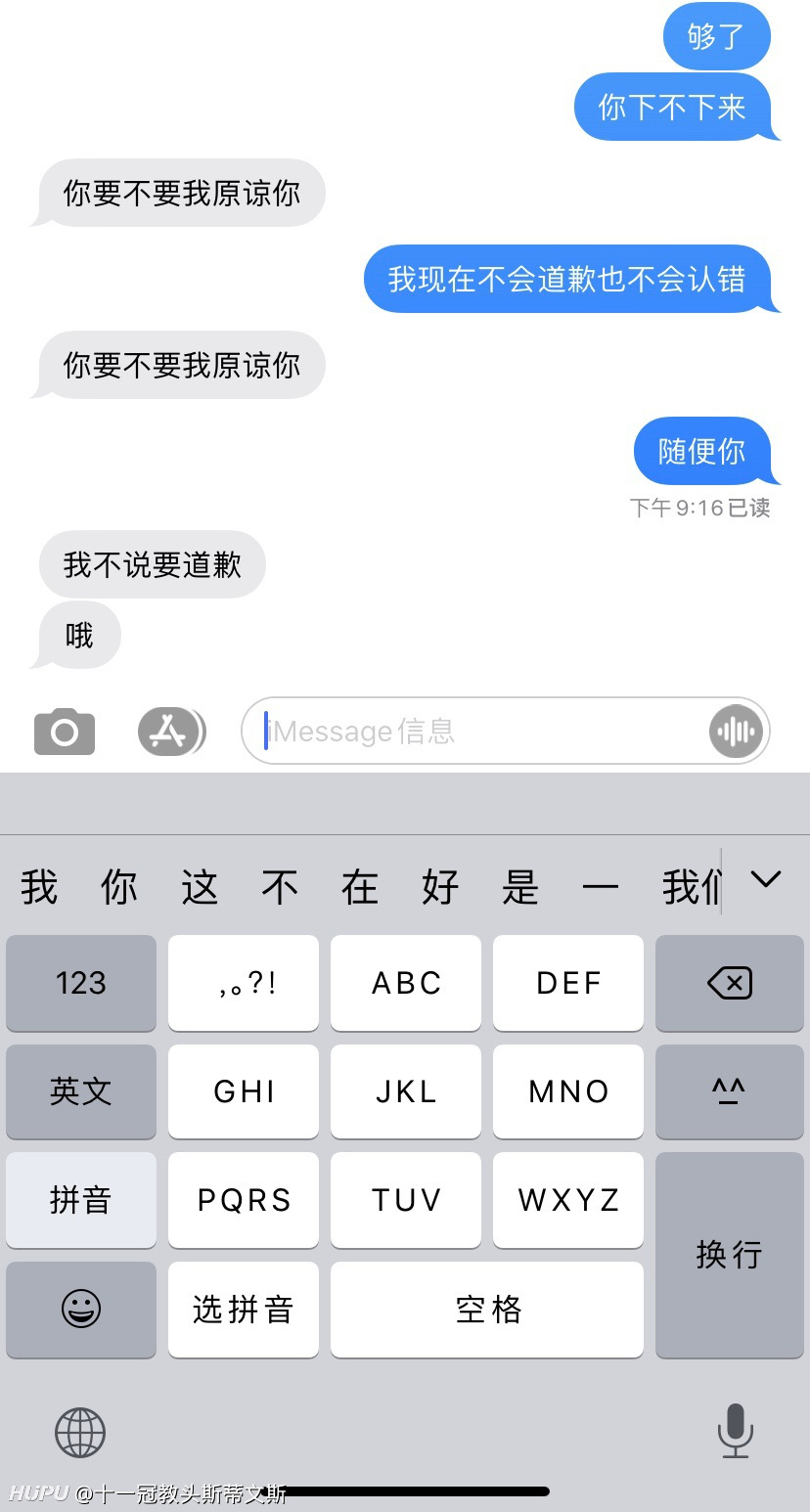Tap the 空格 space key
The image size is (810, 1512).
click(x=487, y=1310)
